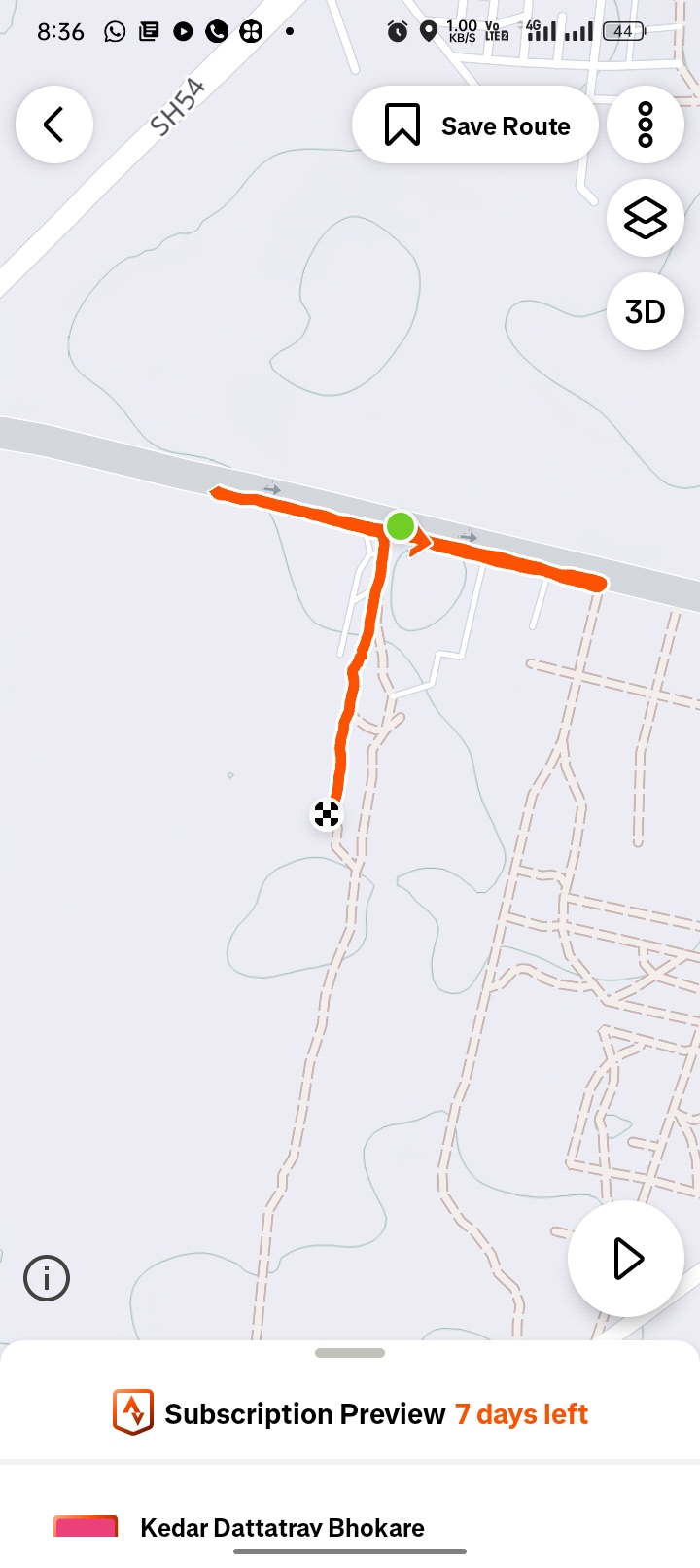Open the map info icon

point(47,1278)
